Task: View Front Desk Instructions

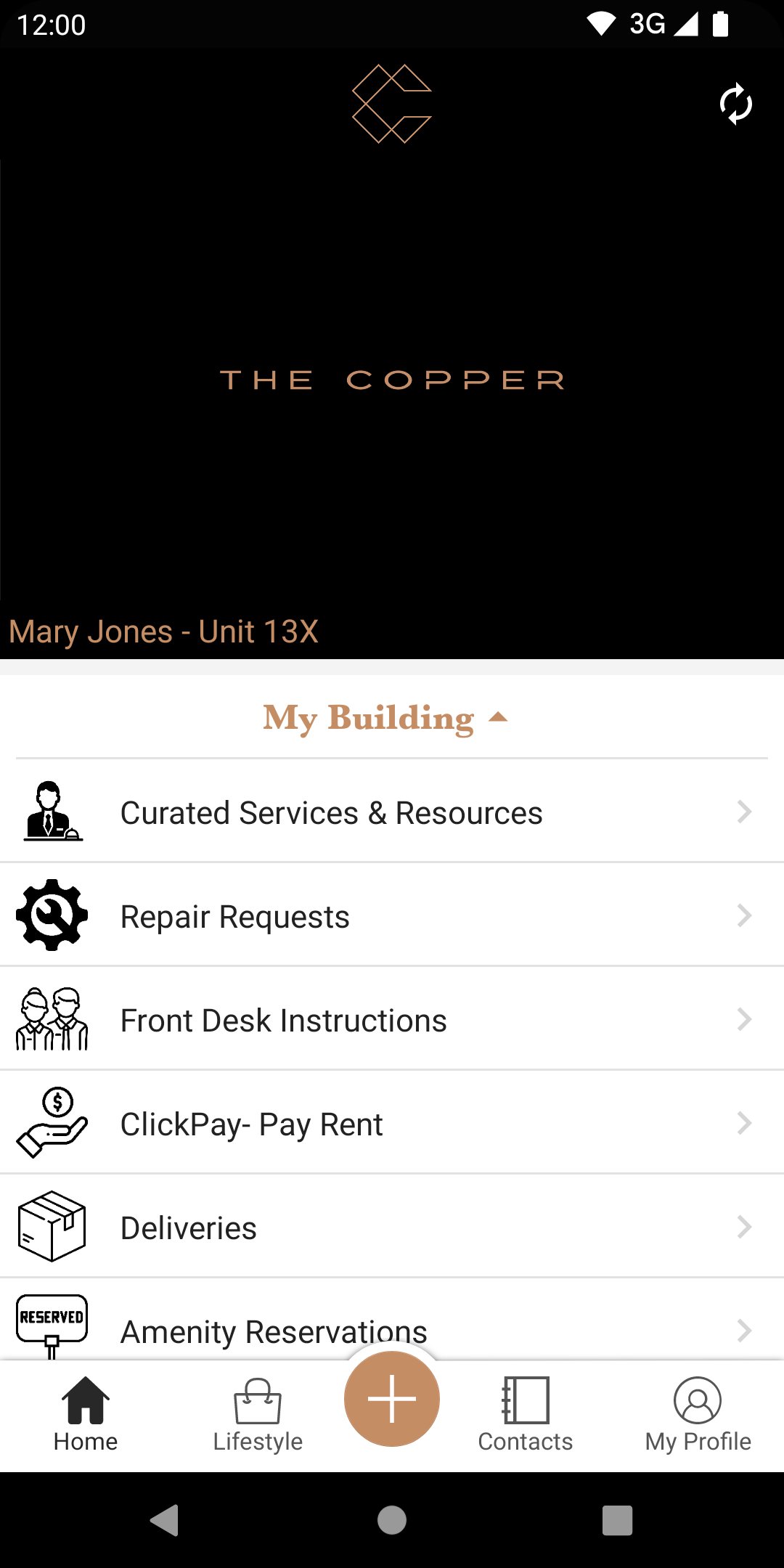Action: 392,1020
